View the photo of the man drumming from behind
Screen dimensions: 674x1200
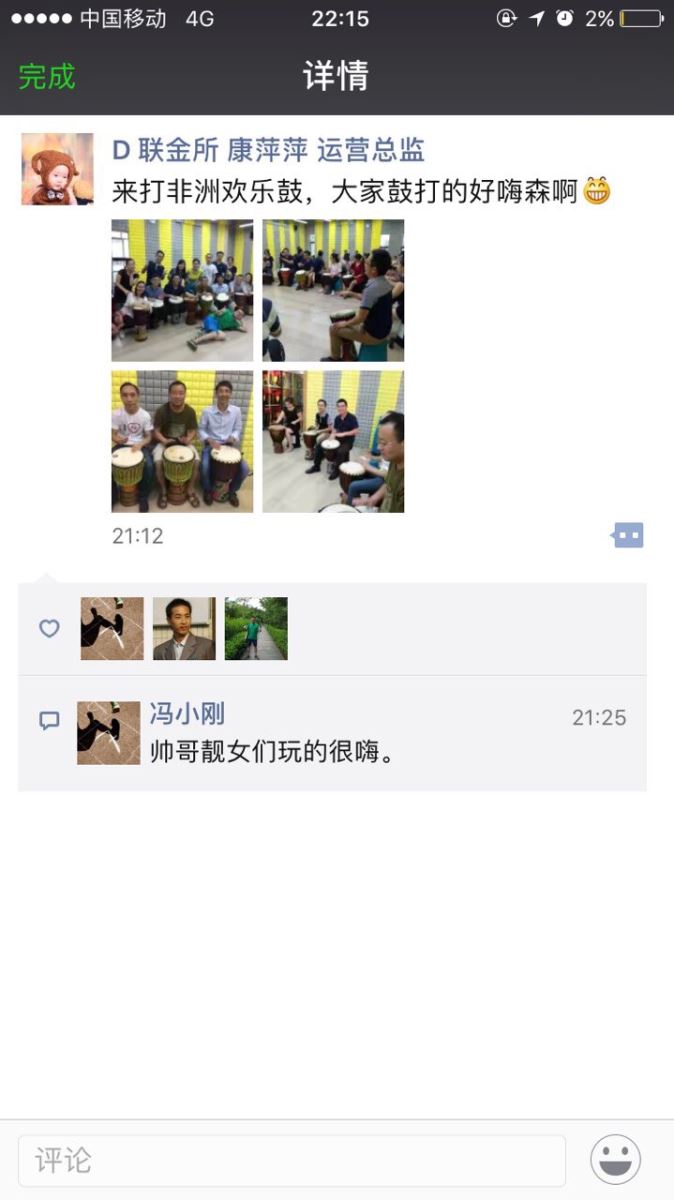[333, 290]
